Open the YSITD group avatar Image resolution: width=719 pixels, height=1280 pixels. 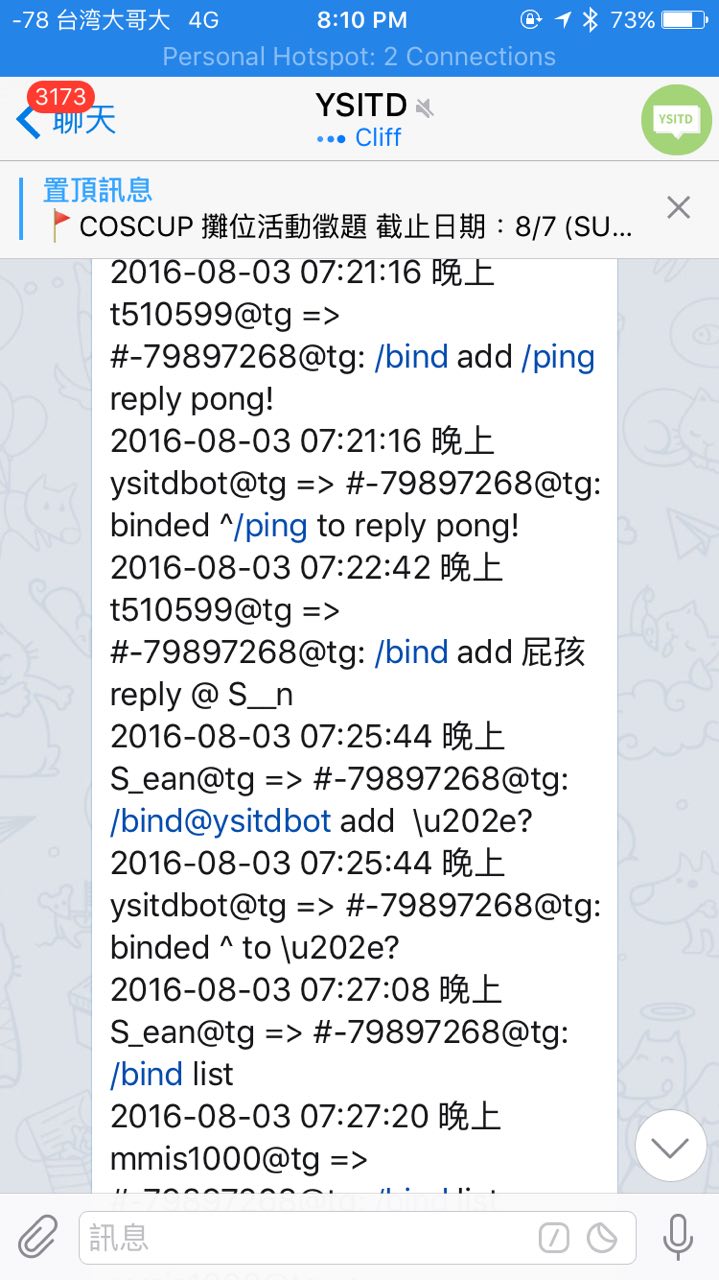[676, 120]
